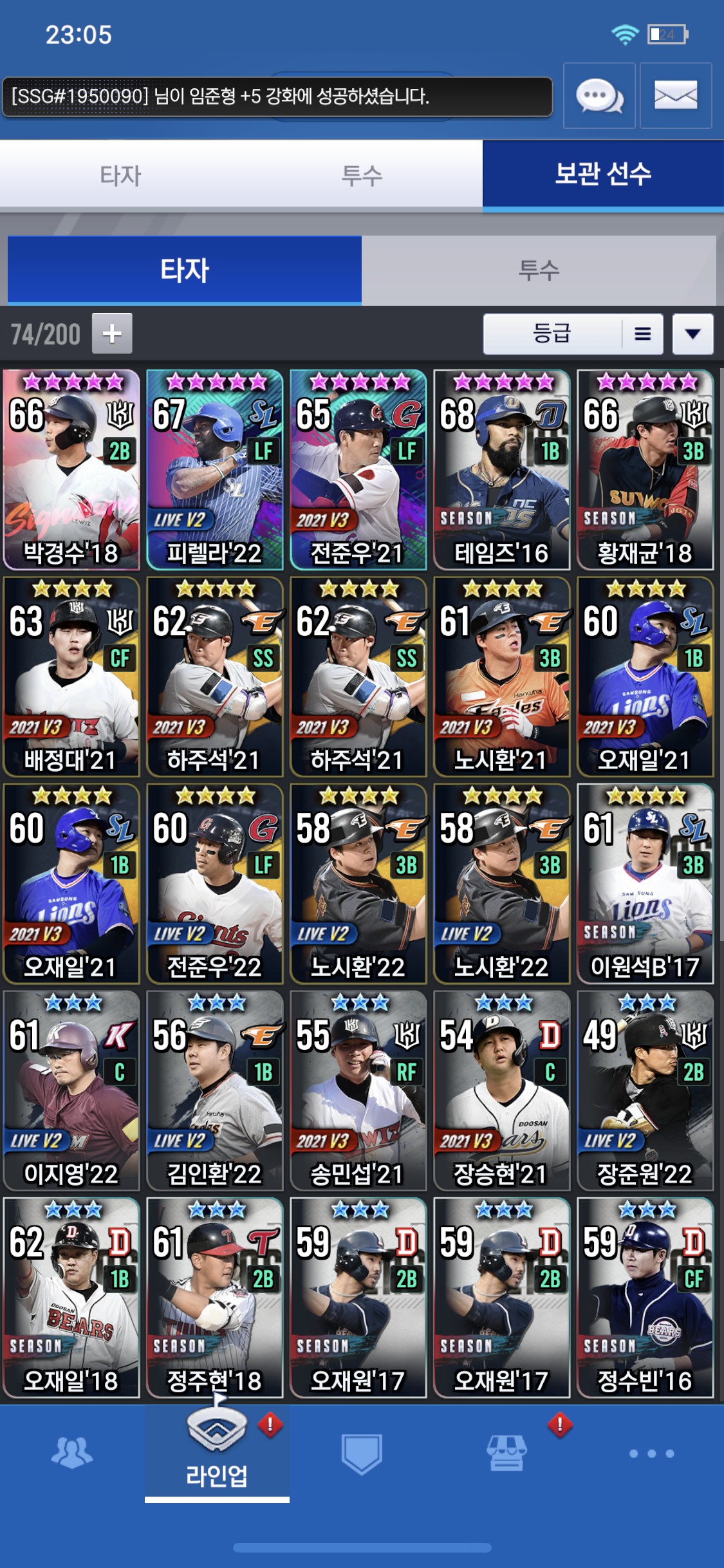This screenshot has height=1568, width=724.
Task: Select the 보관 선수 tab
Action: point(603,174)
